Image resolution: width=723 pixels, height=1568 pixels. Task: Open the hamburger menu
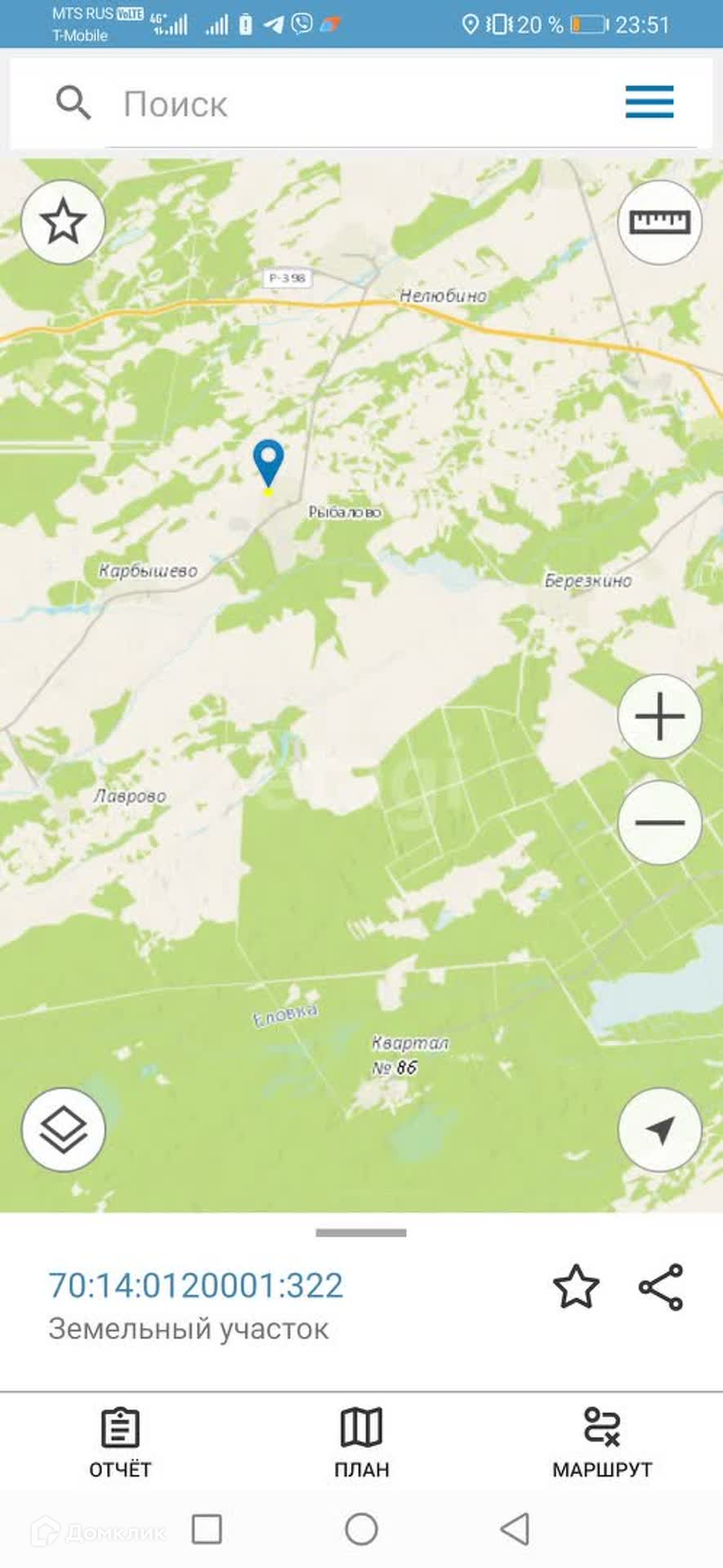(649, 102)
